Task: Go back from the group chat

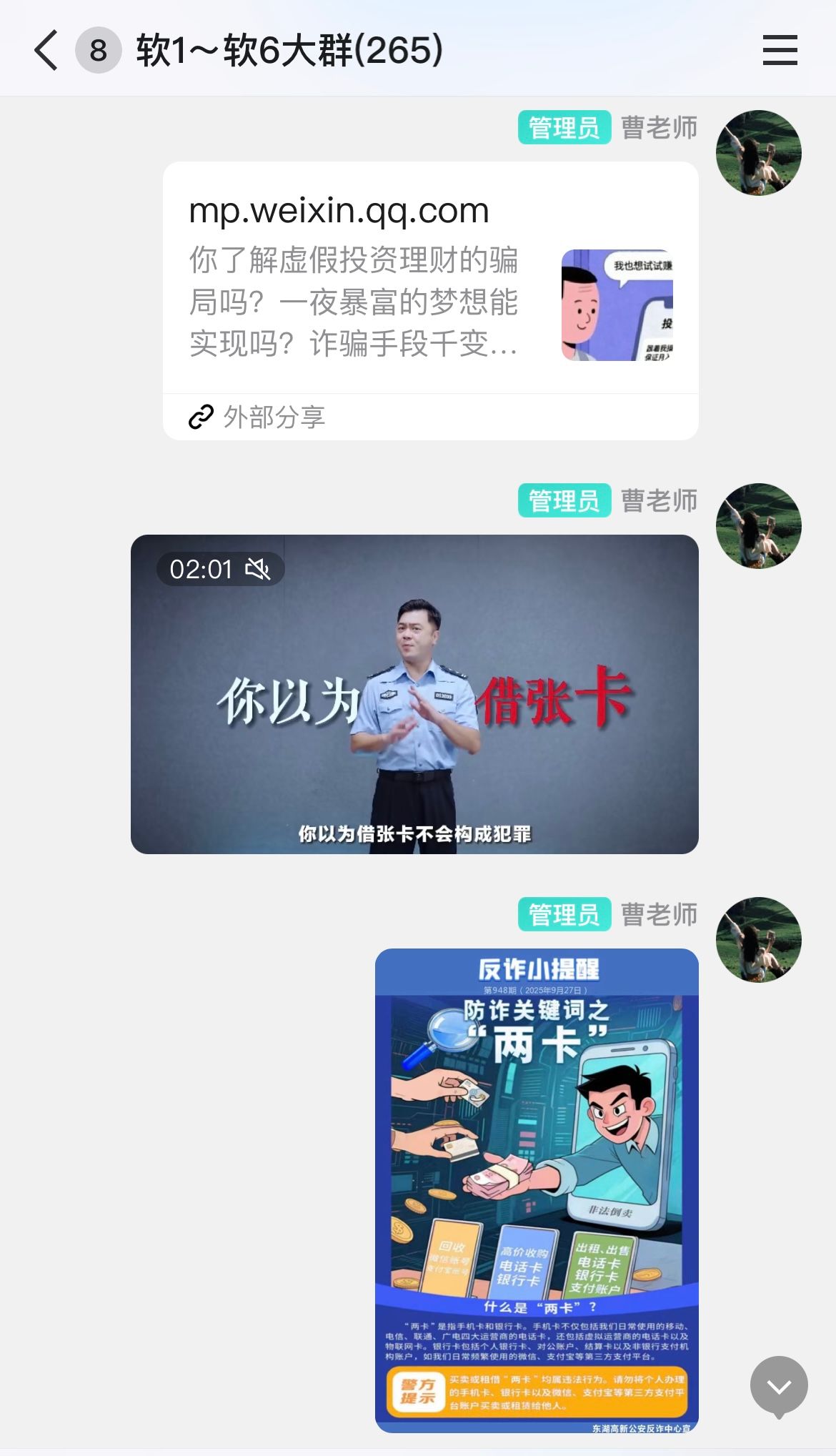Action: pos(46,50)
